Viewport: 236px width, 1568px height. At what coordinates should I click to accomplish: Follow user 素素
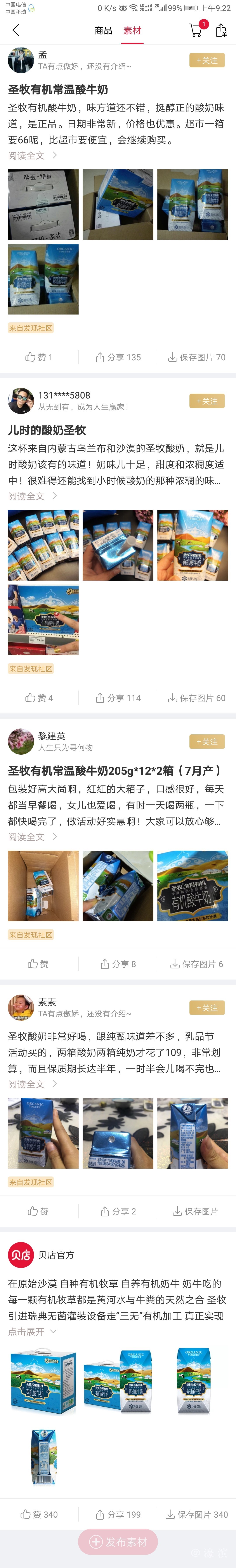click(x=207, y=1008)
